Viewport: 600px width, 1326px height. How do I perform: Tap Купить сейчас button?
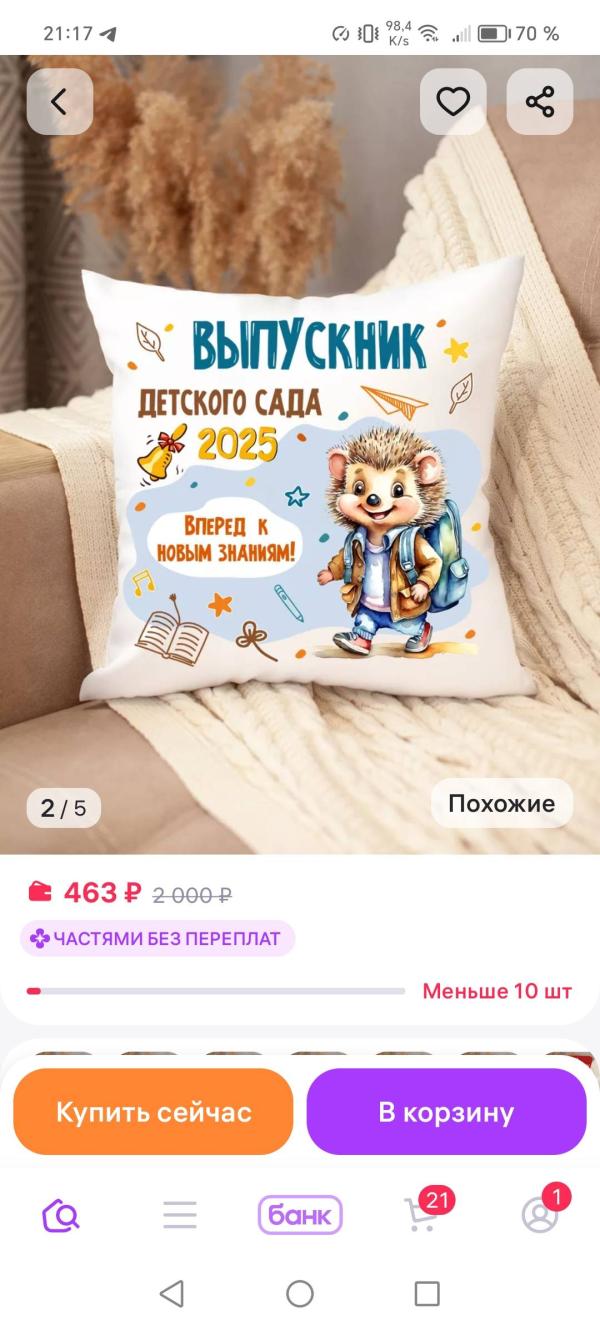click(x=153, y=1112)
